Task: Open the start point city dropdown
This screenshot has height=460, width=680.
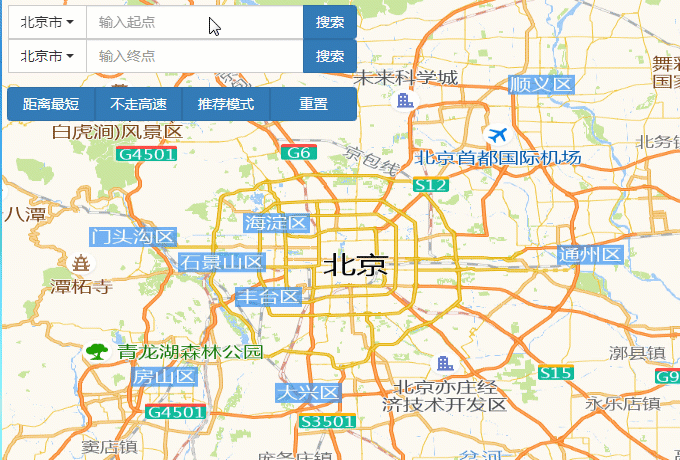Action: click(47, 22)
